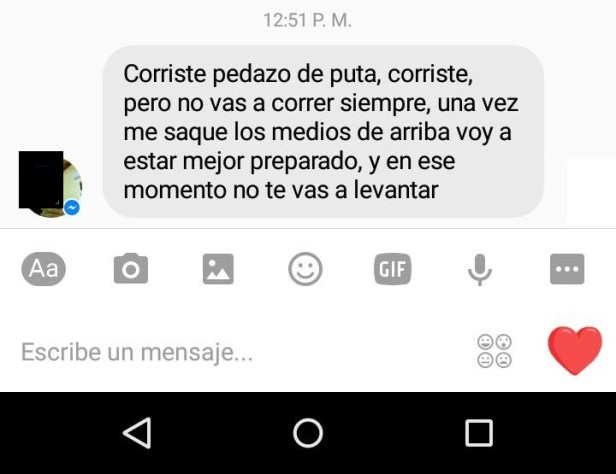Viewport: 616px width, 474px height.
Task: Open the Aa text formatting keyboard
Action: click(x=43, y=268)
